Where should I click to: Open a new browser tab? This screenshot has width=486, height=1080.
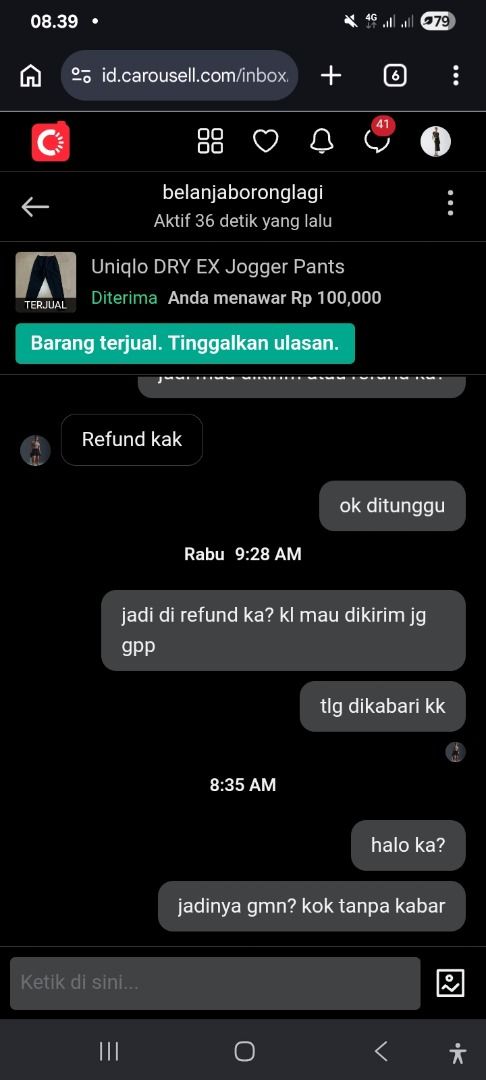pyautogui.click(x=331, y=76)
